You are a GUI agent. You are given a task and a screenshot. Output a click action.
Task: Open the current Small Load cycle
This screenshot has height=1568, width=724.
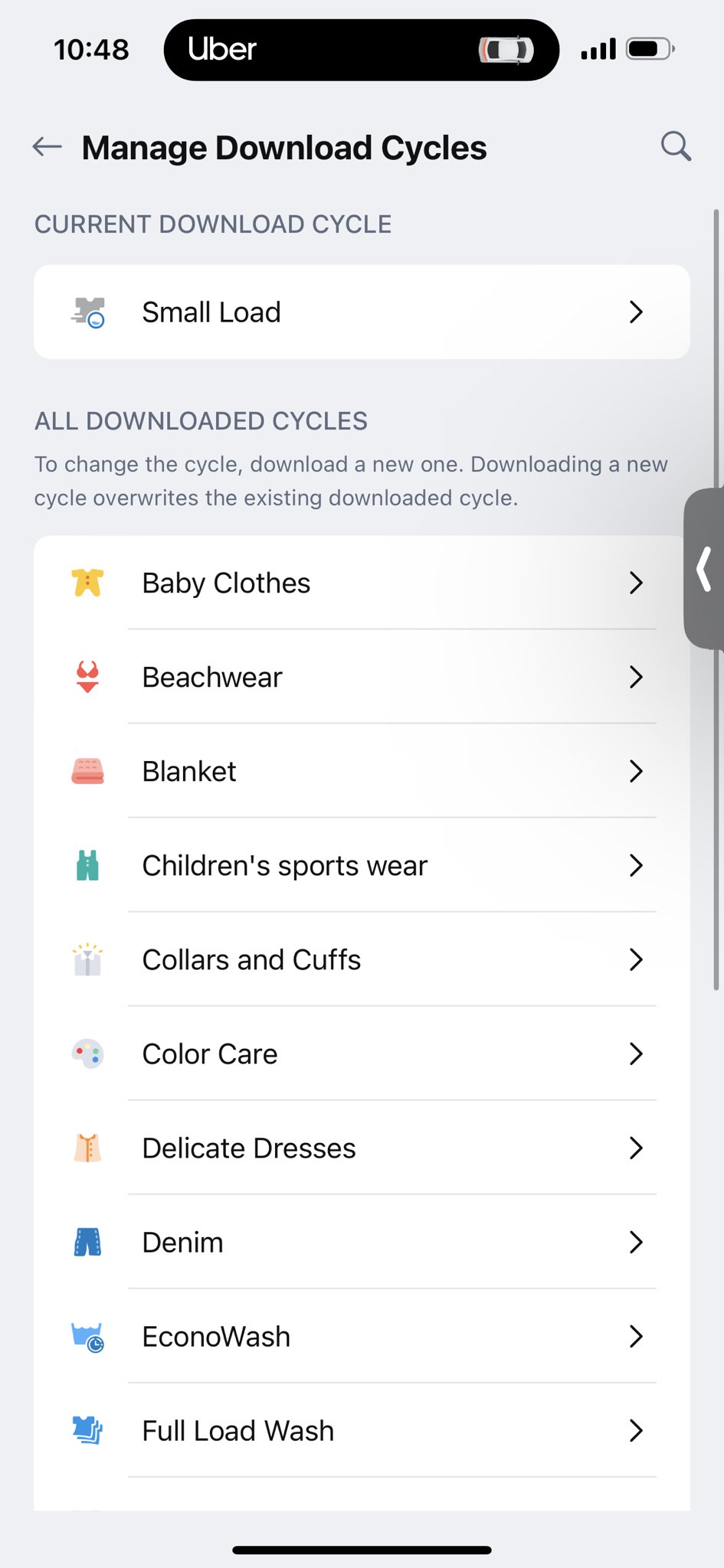tap(362, 312)
